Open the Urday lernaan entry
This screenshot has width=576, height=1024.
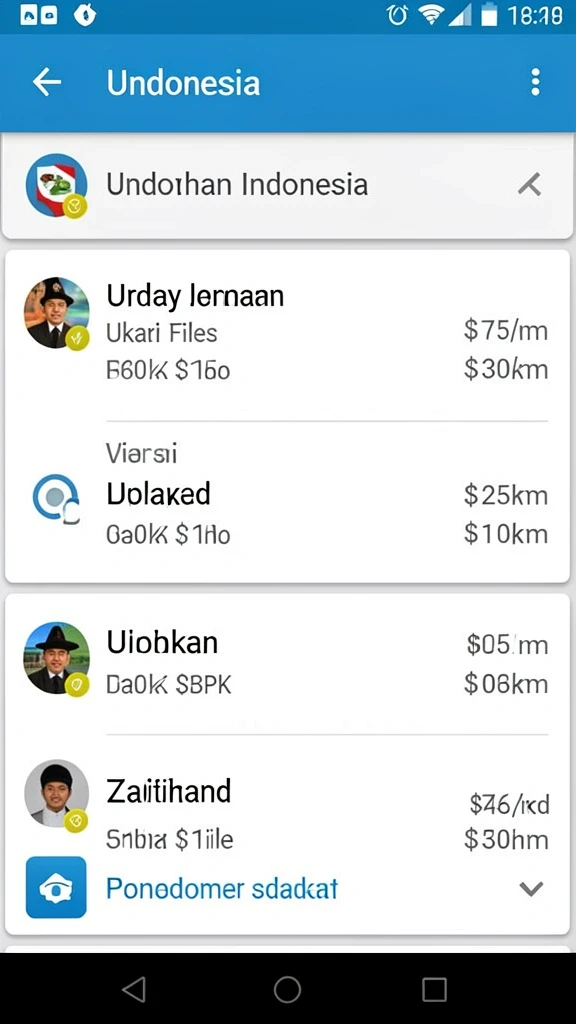(x=287, y=334)
